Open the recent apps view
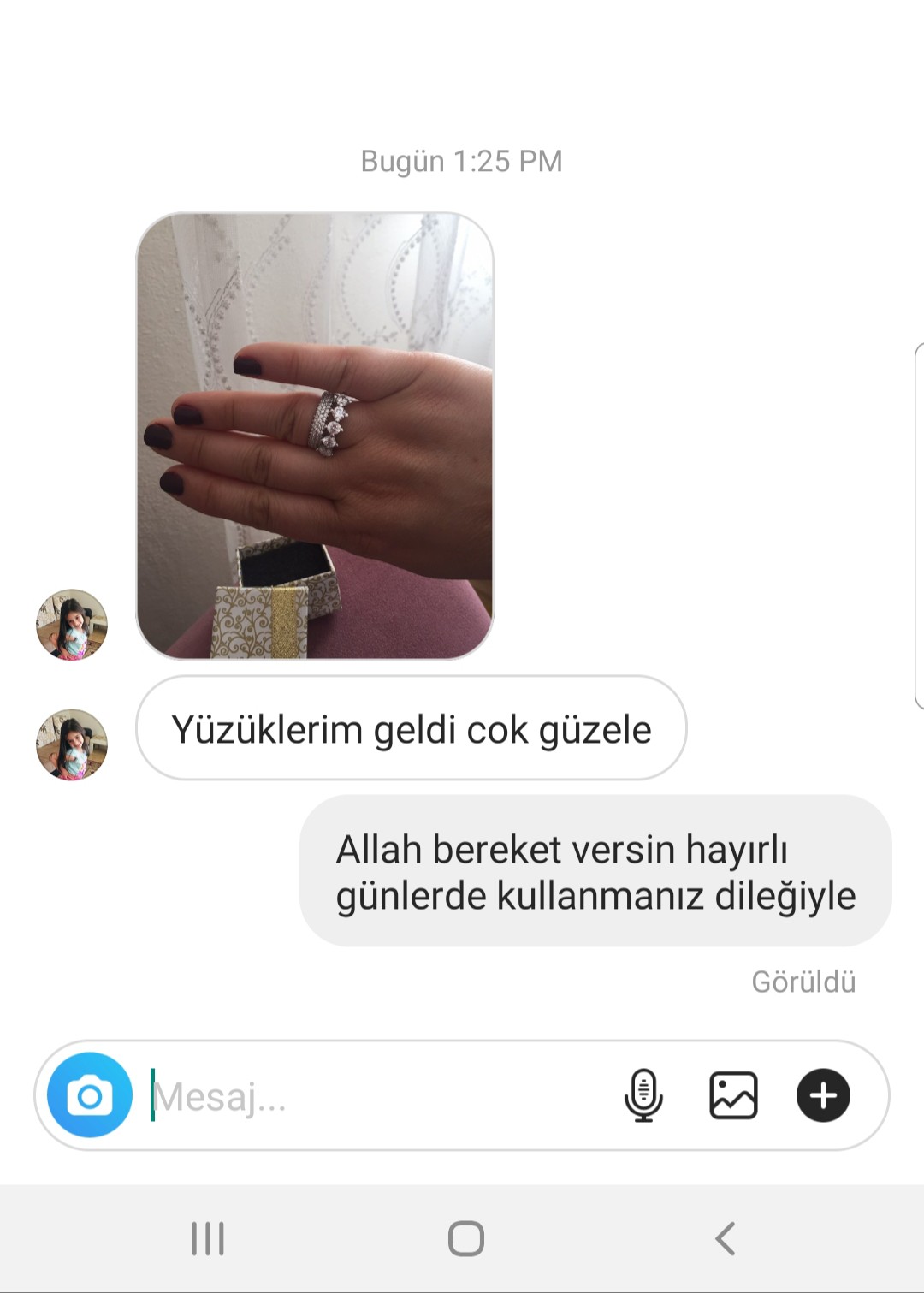The image size is (924, 1293). [x=208, y=1238]
